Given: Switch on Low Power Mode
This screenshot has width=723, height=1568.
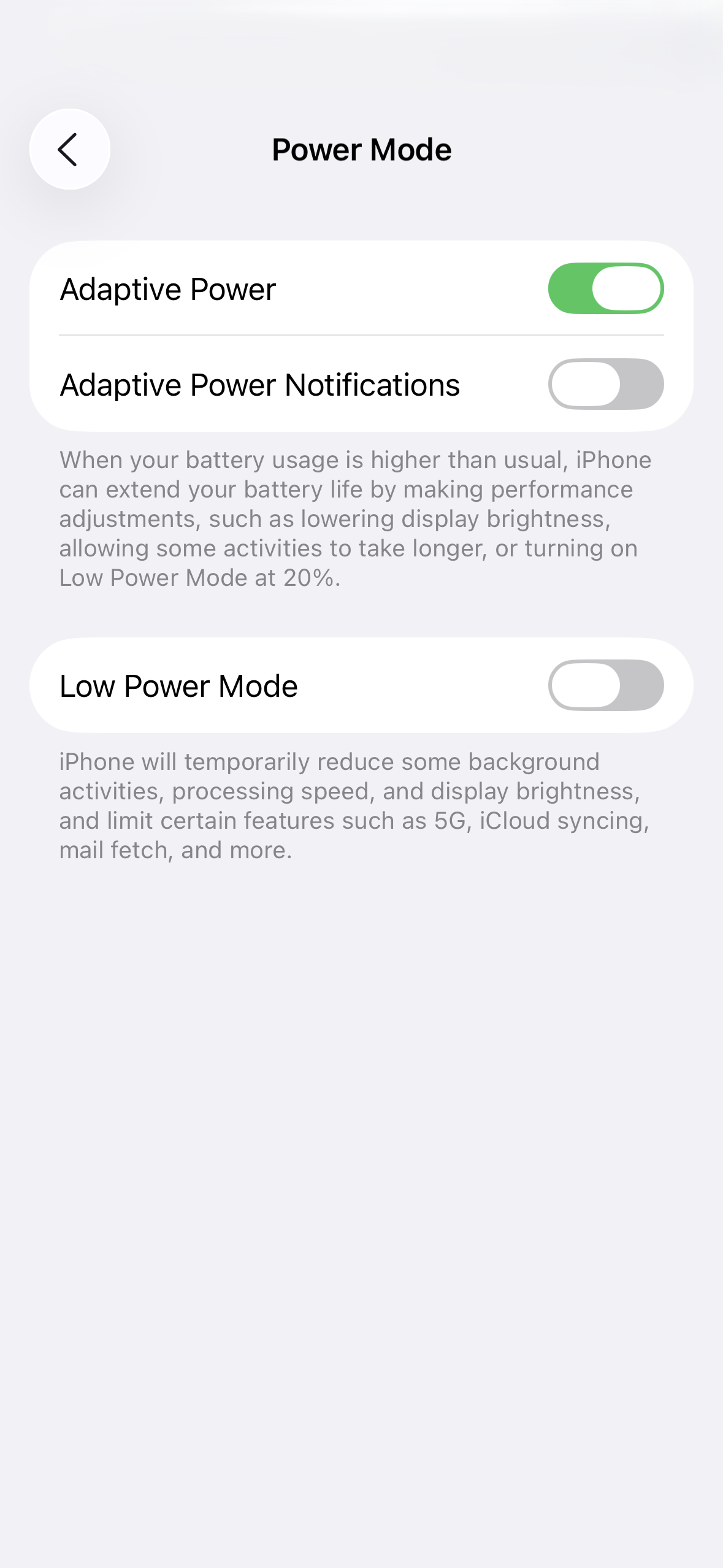Looking at the screenshot, I should tap(605, 685).
